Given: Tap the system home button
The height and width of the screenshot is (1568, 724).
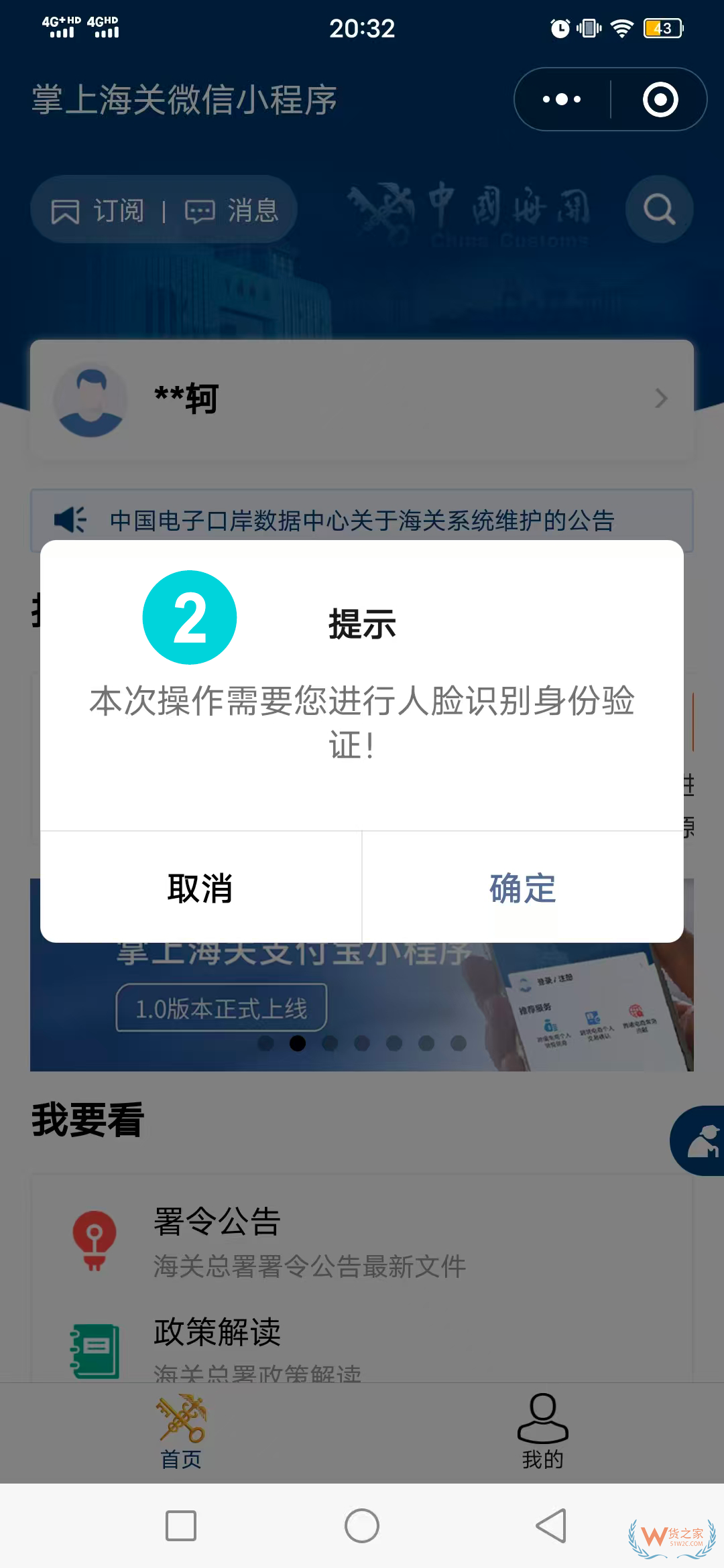Looking at the screenshot, I should coord(362,1526).
